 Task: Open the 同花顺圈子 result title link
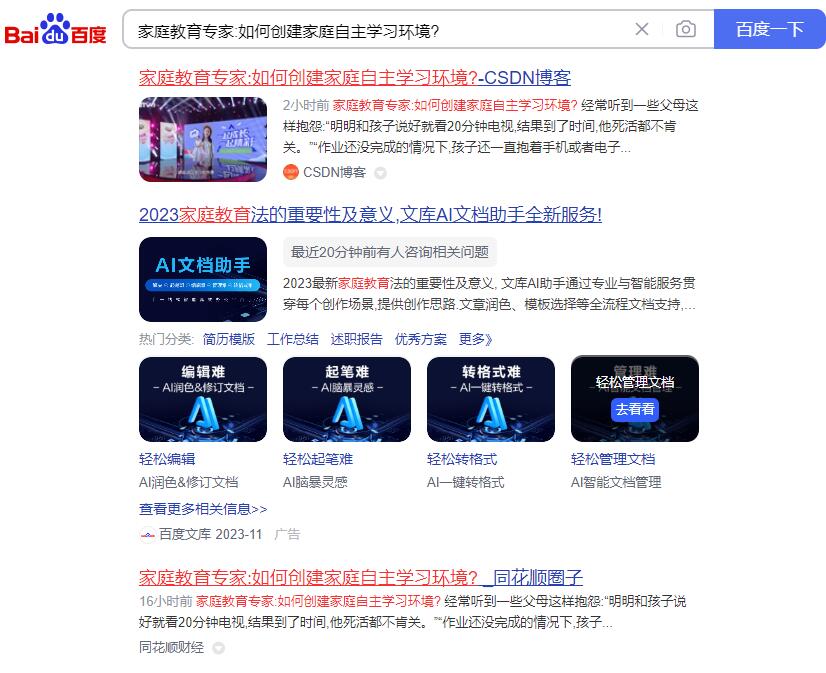360,578
